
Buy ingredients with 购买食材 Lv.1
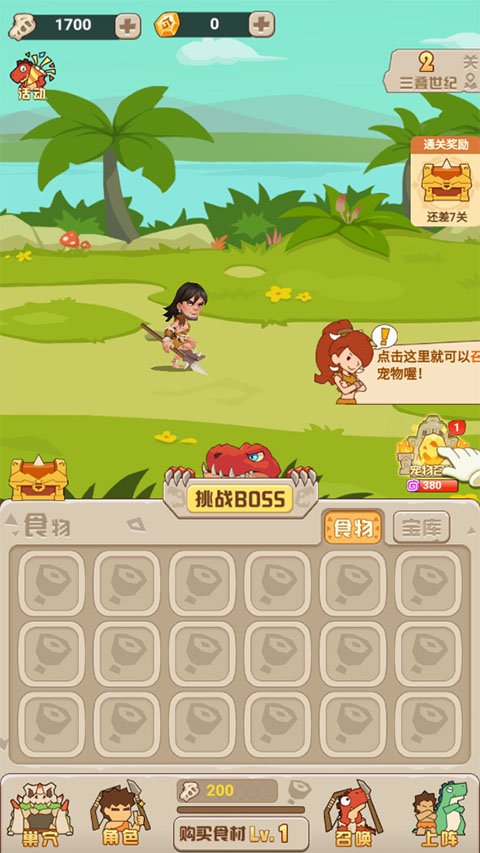point(241,832)
